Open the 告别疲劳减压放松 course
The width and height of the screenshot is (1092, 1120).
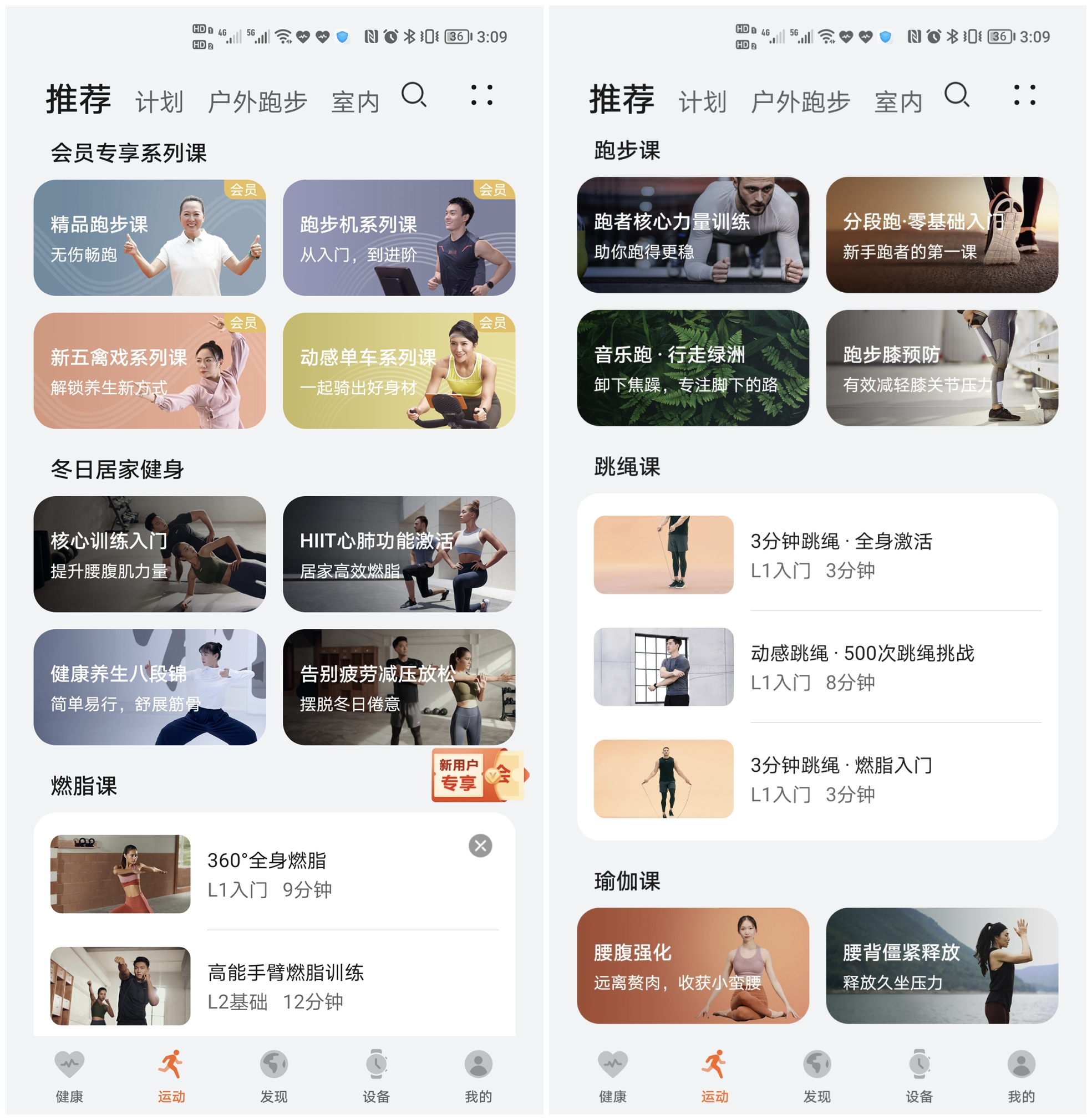coord(399,687)
